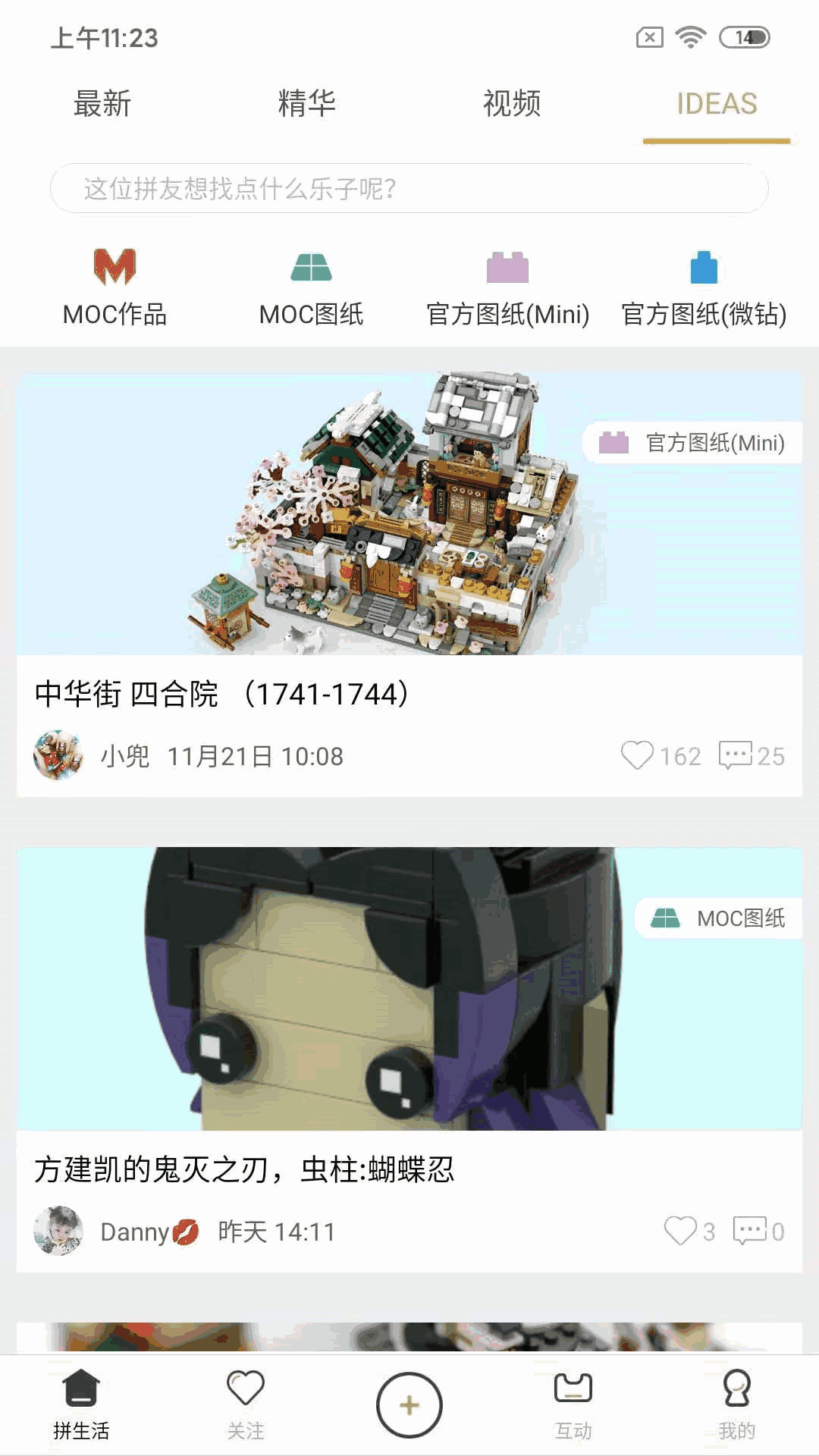The image size is (819, 1456).
Task: View Danny's profile avatar
Action: point(58,1231)
